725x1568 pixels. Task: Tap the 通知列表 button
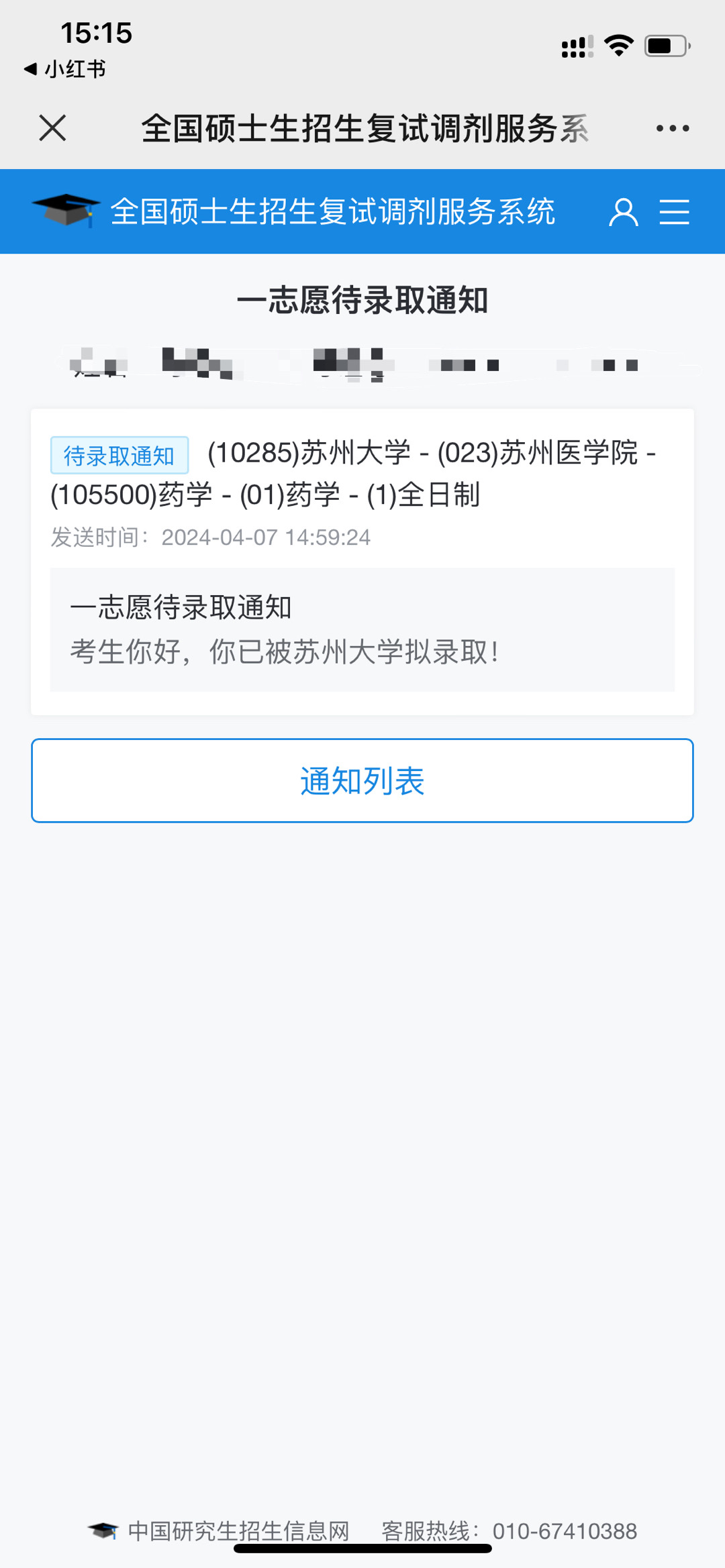[362, 780]
